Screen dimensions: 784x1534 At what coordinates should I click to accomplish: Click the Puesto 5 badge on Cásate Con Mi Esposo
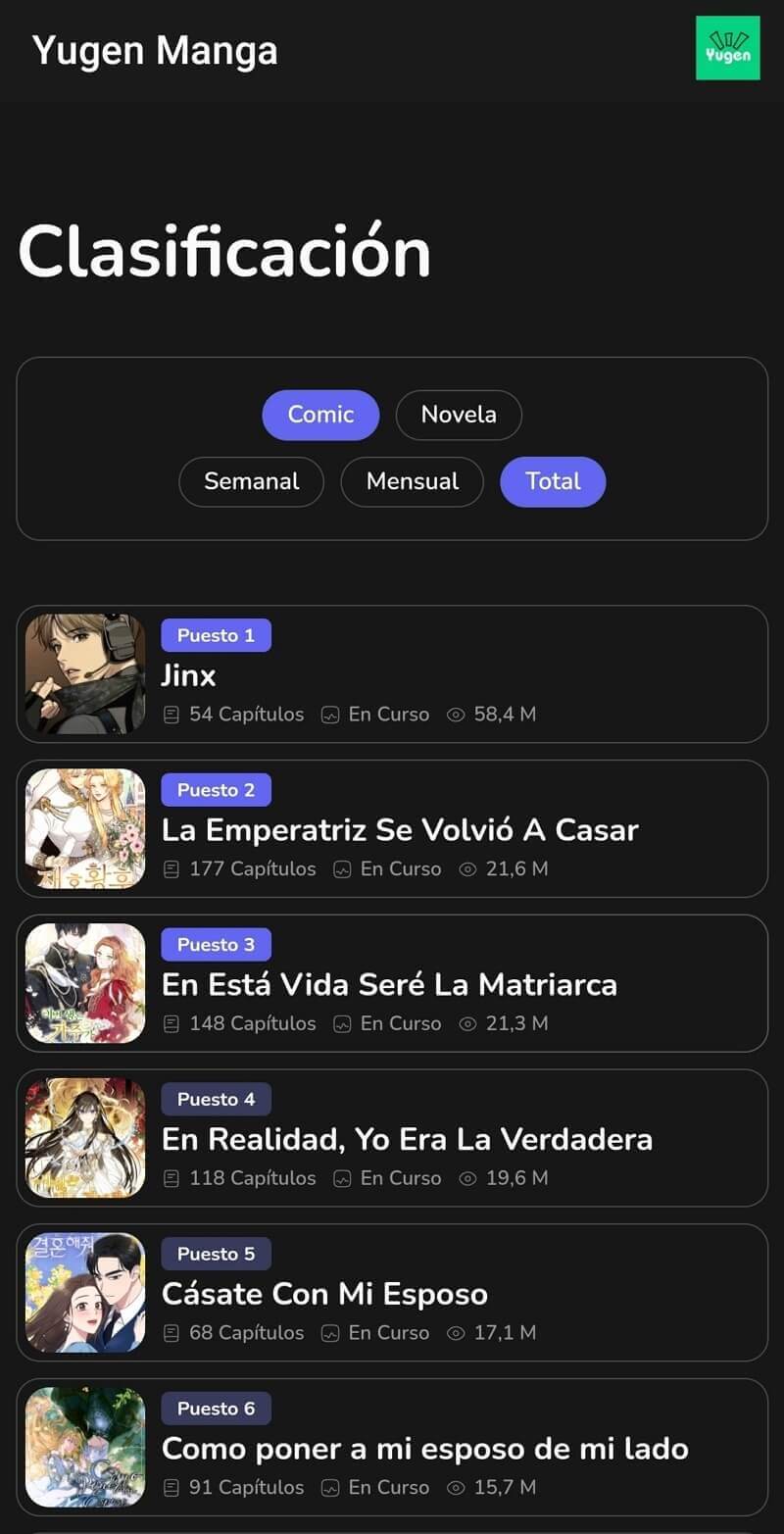click(216, 1253)
